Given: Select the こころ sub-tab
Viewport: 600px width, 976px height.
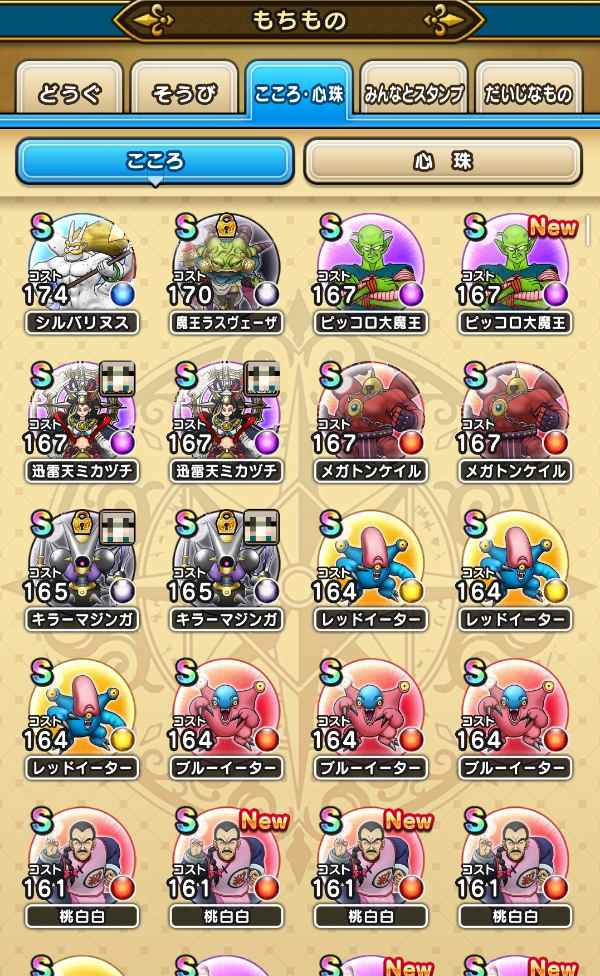Looking at the screenshot, I should pyautogui.click(x=155, y=161).
